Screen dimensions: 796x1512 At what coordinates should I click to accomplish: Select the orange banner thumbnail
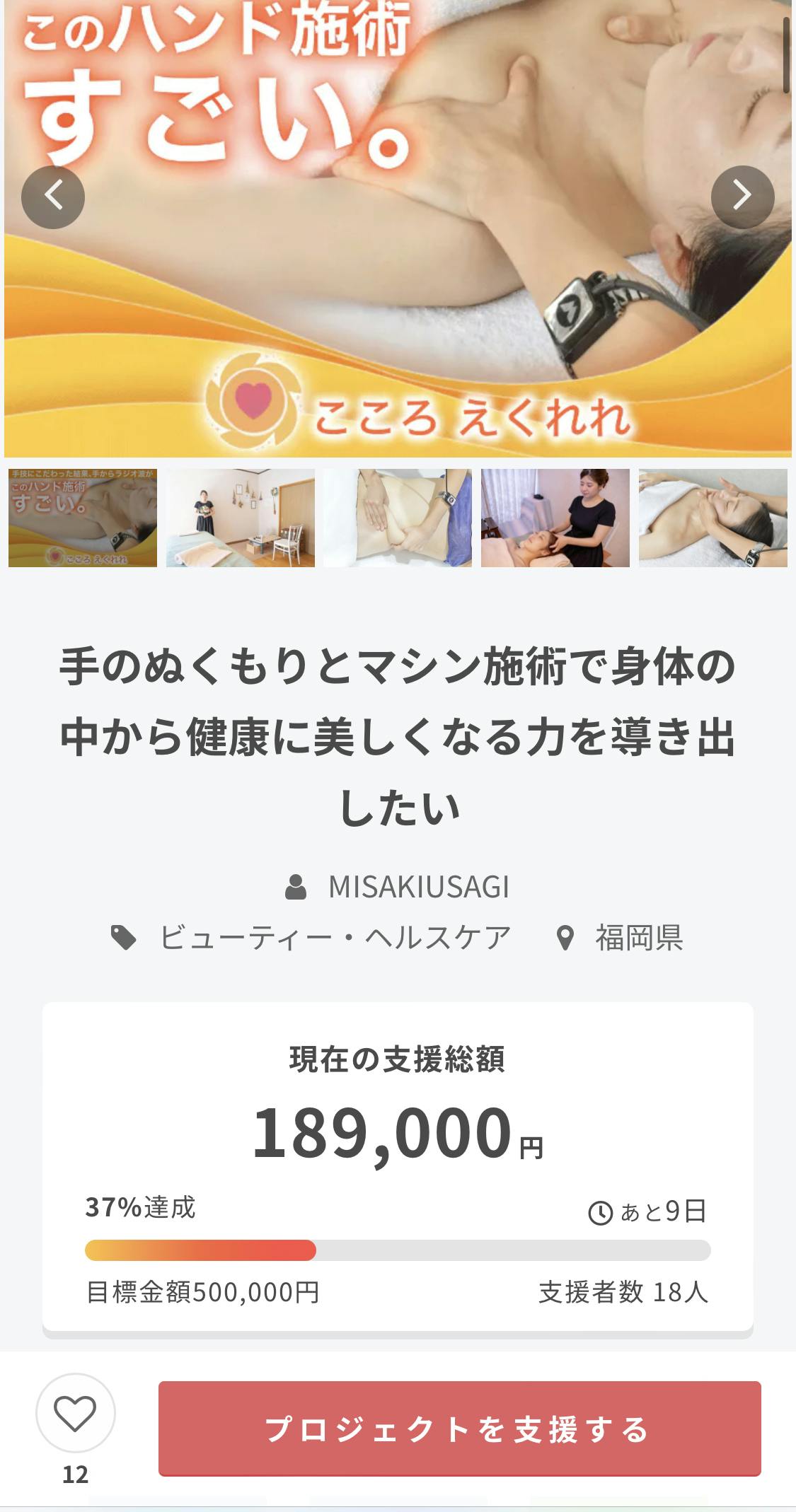83,518
